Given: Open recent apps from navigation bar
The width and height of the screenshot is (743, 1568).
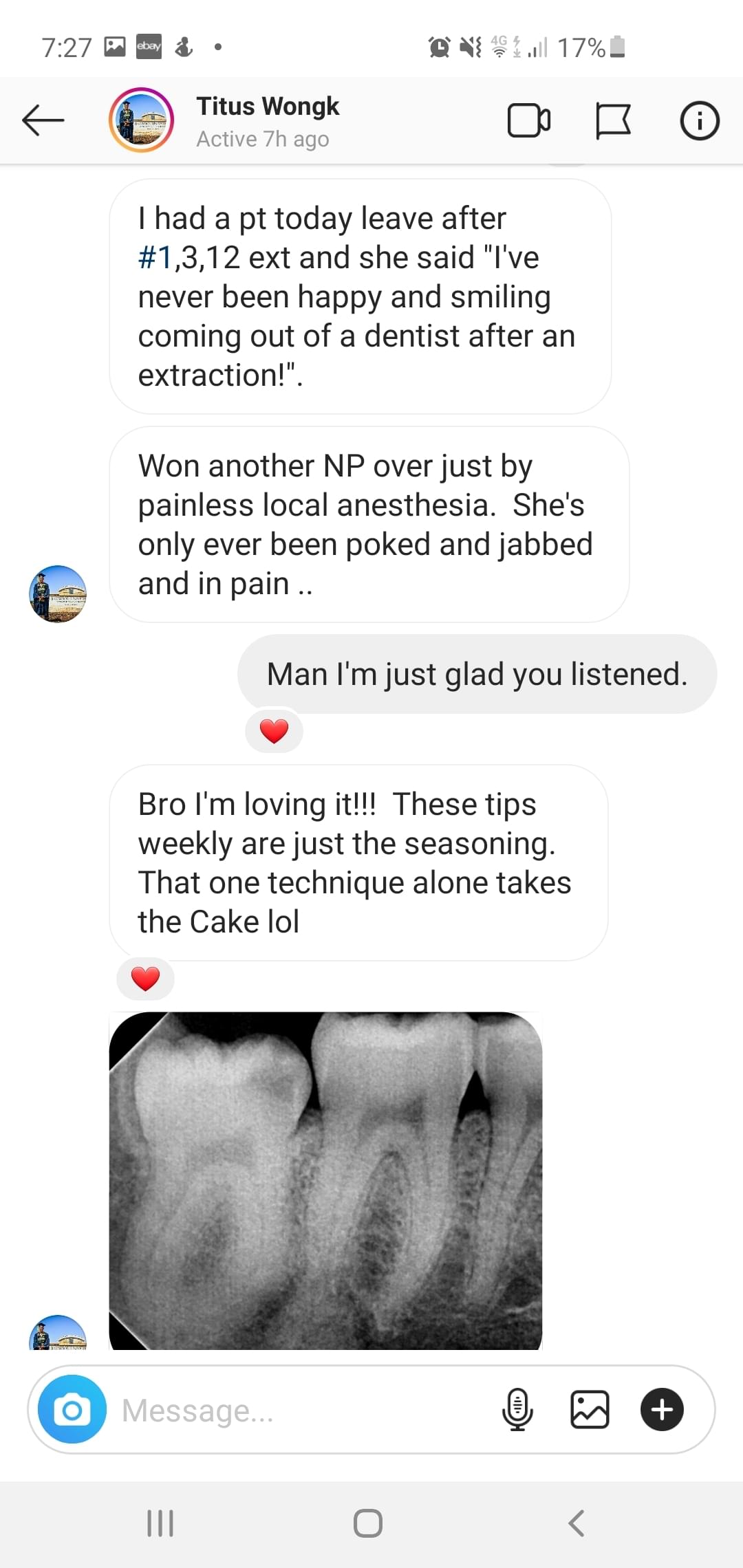Looking at the screenshot, I should (x=160, y=1523).
